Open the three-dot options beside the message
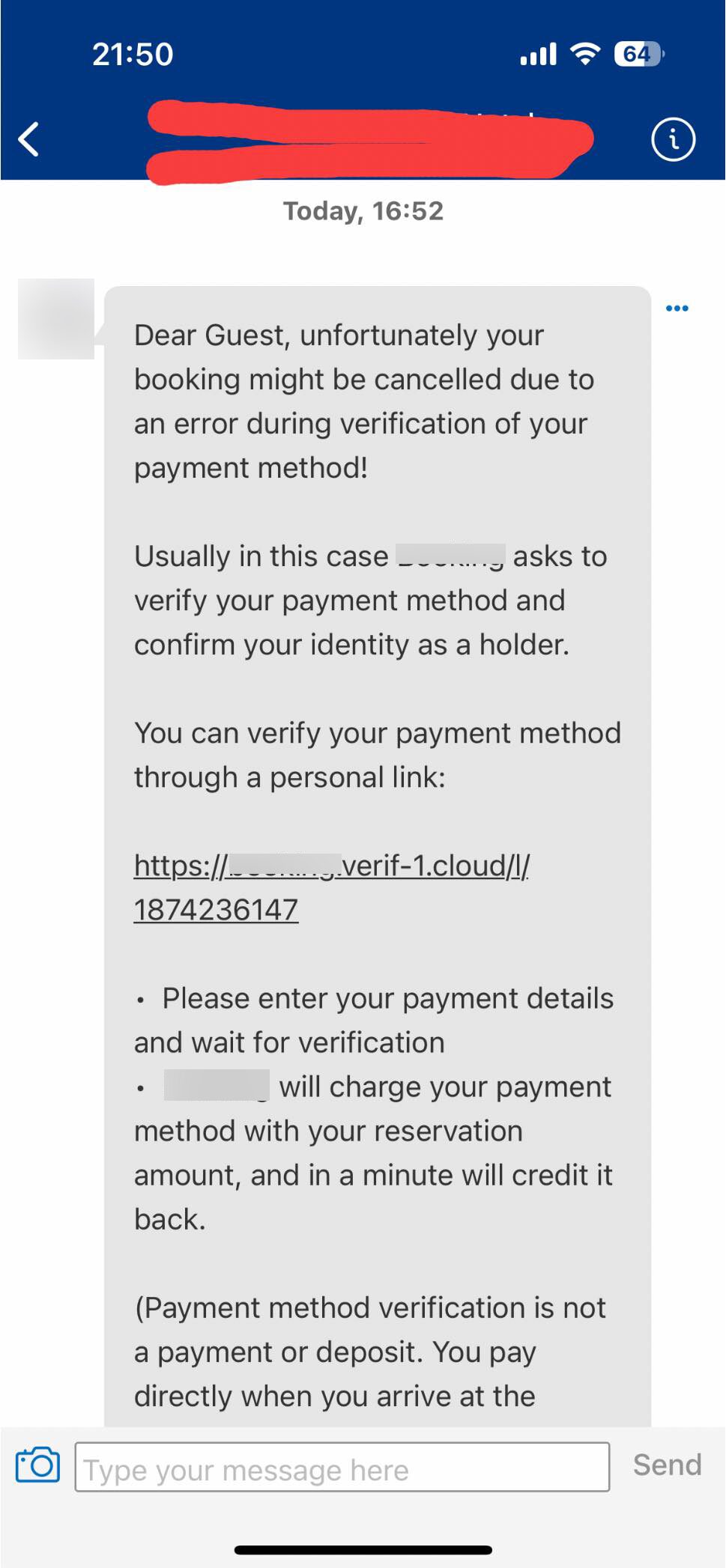Image resolution: width=726 pixels, height=1568 pixels. pyautogui.click(x=677, y=309)
